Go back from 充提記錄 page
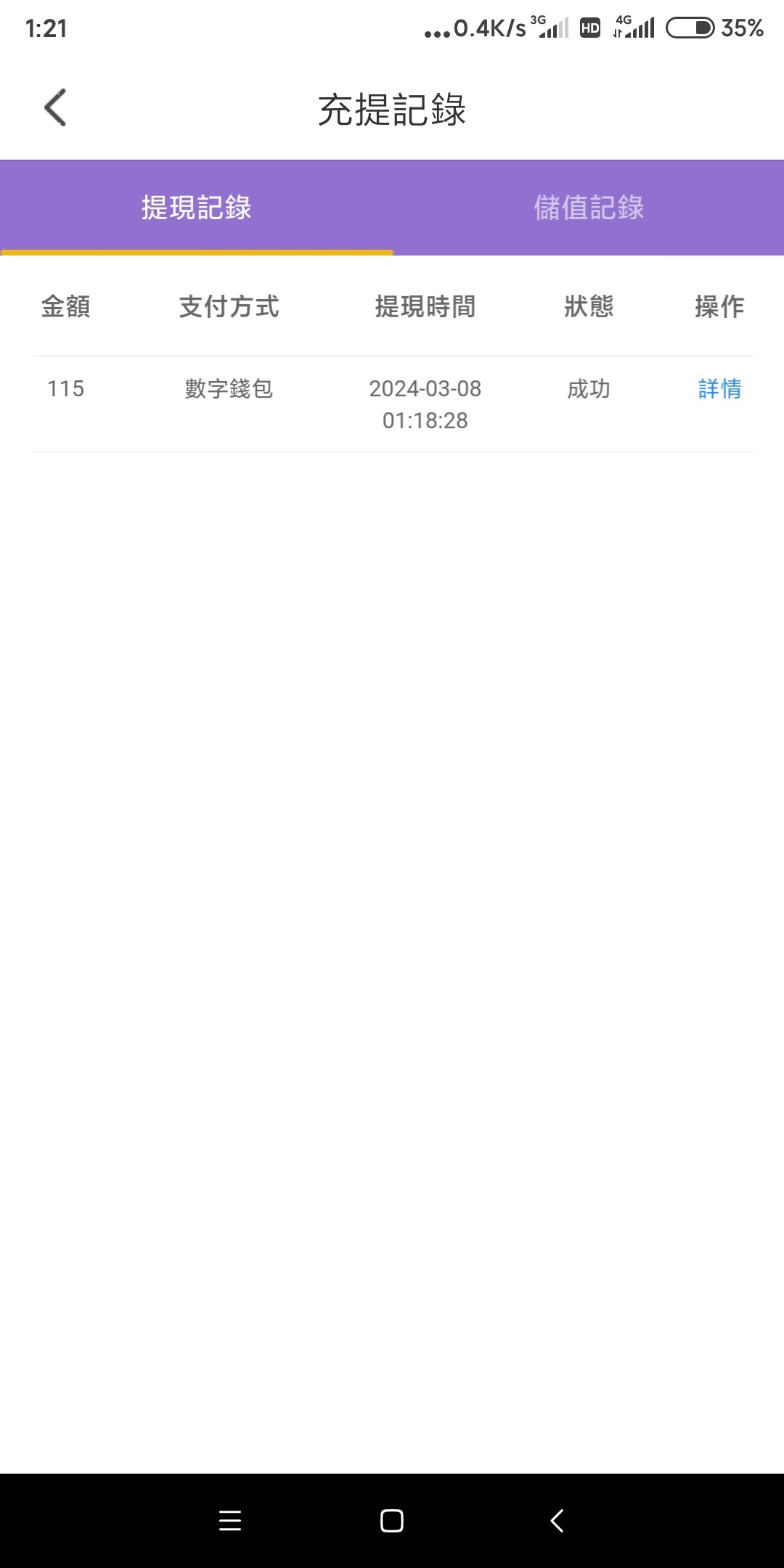 coord(55,108)
